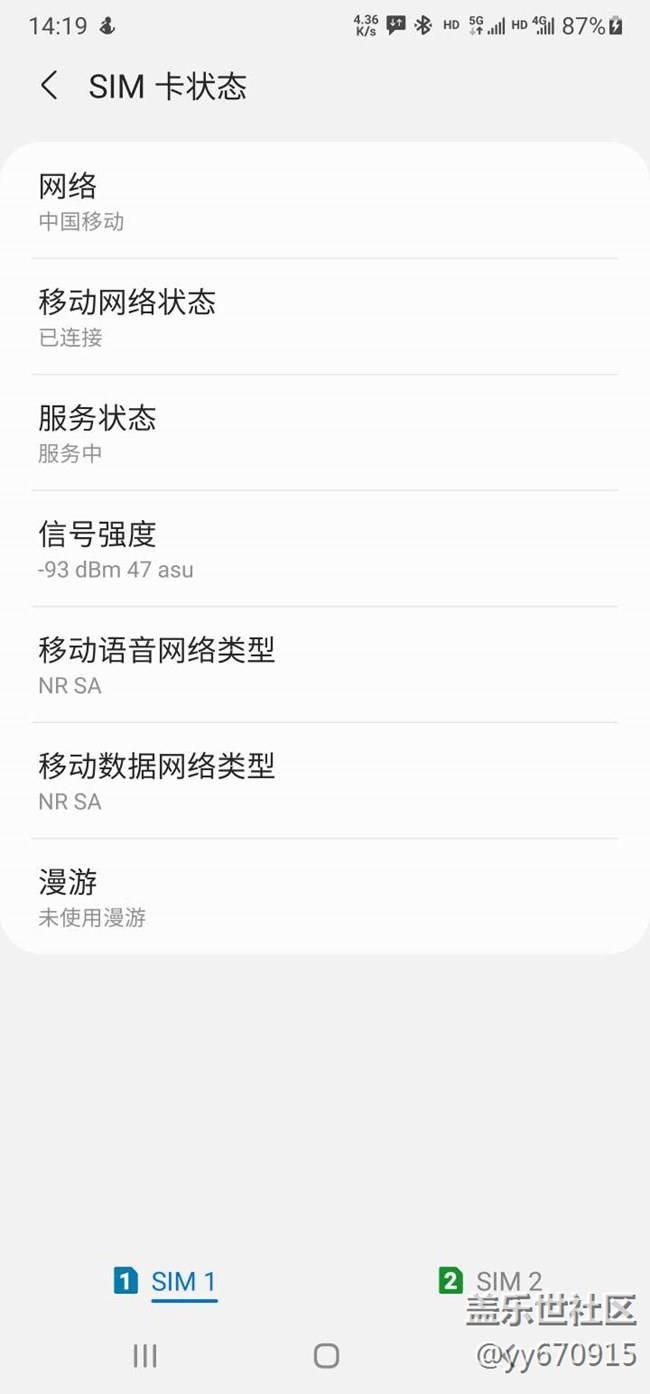This screenshot has width=650, height=1394.
Task: Select the SIM 1 tab
Action: click(166, 1281)
